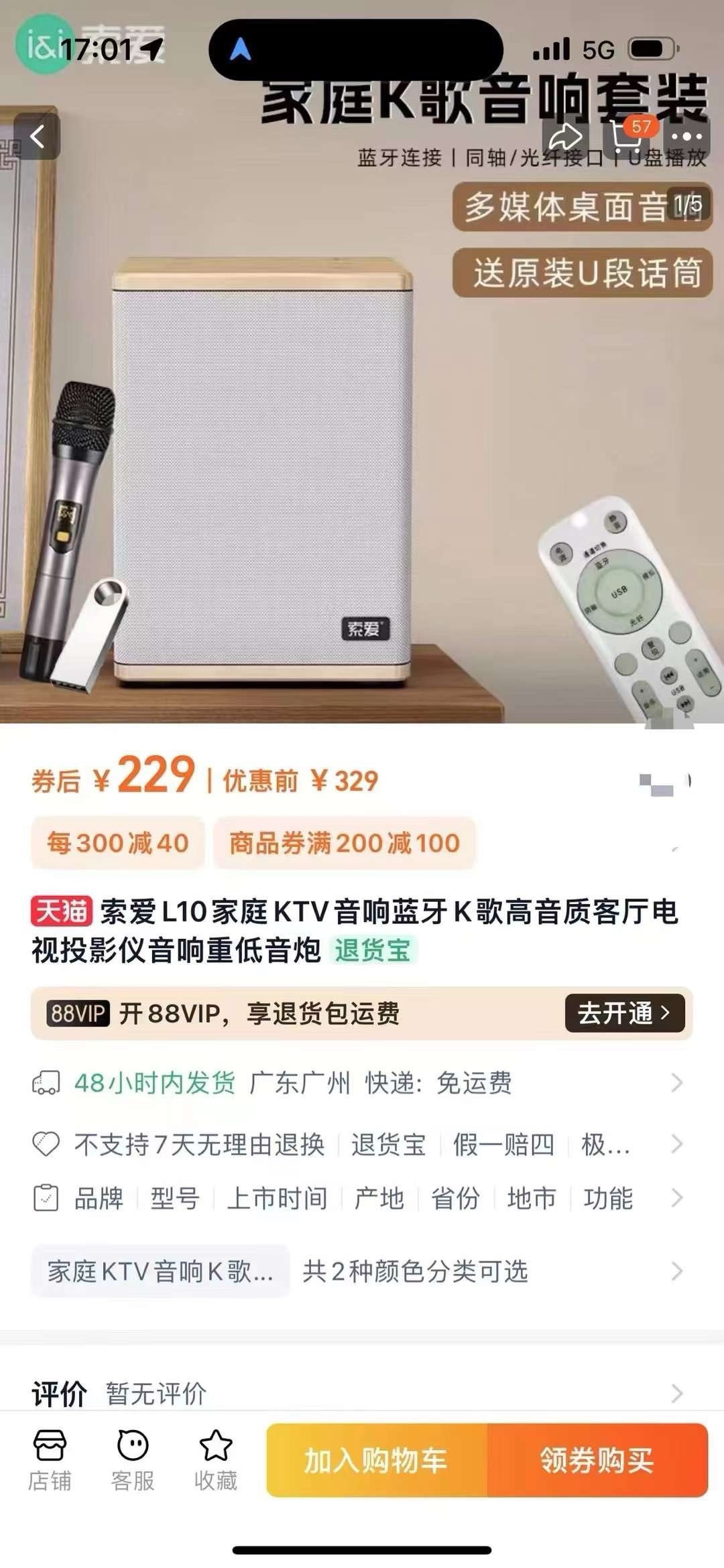
Task: Tap the 商品券满200减100 coupon
Action: (x=344, y=843)
